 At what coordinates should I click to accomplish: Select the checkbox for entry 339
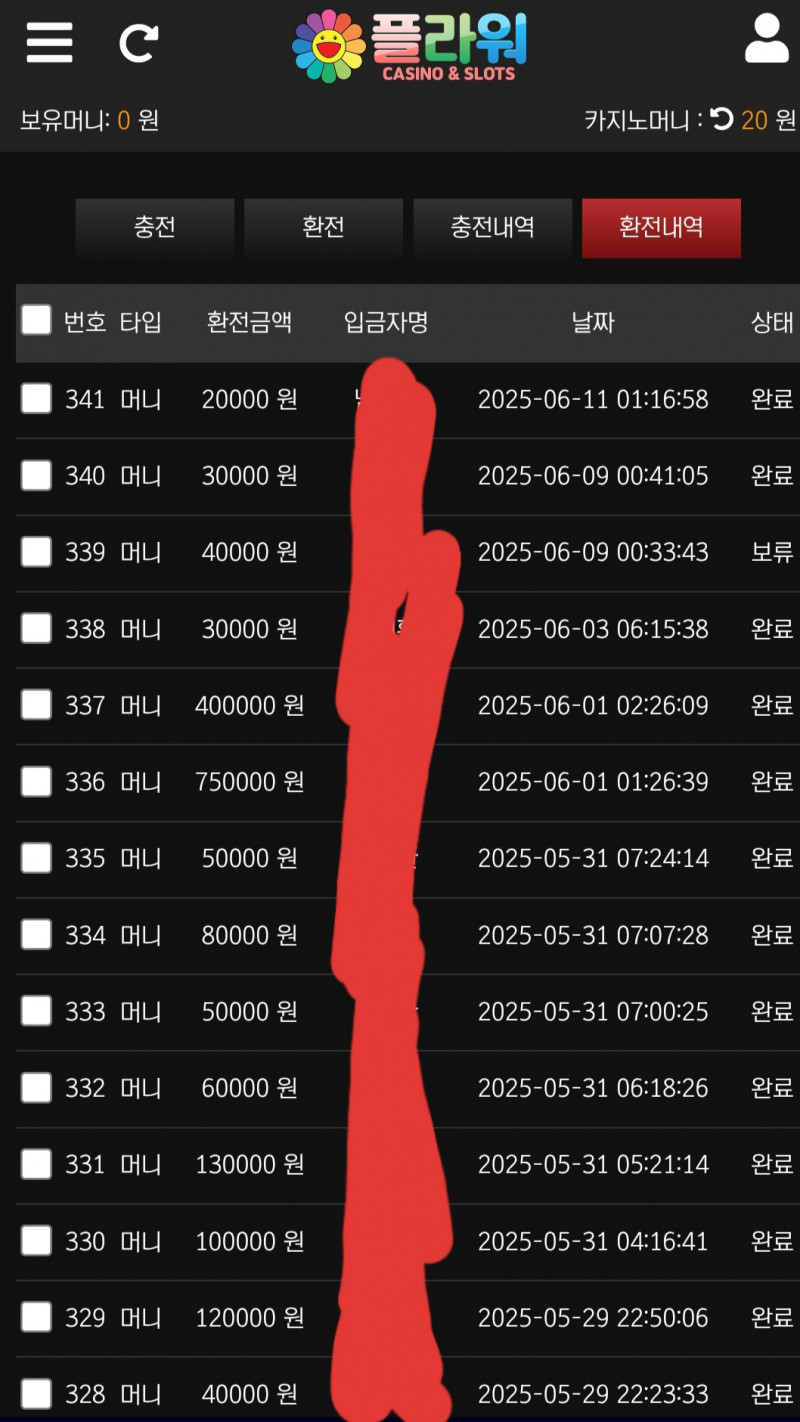[36, 552]
